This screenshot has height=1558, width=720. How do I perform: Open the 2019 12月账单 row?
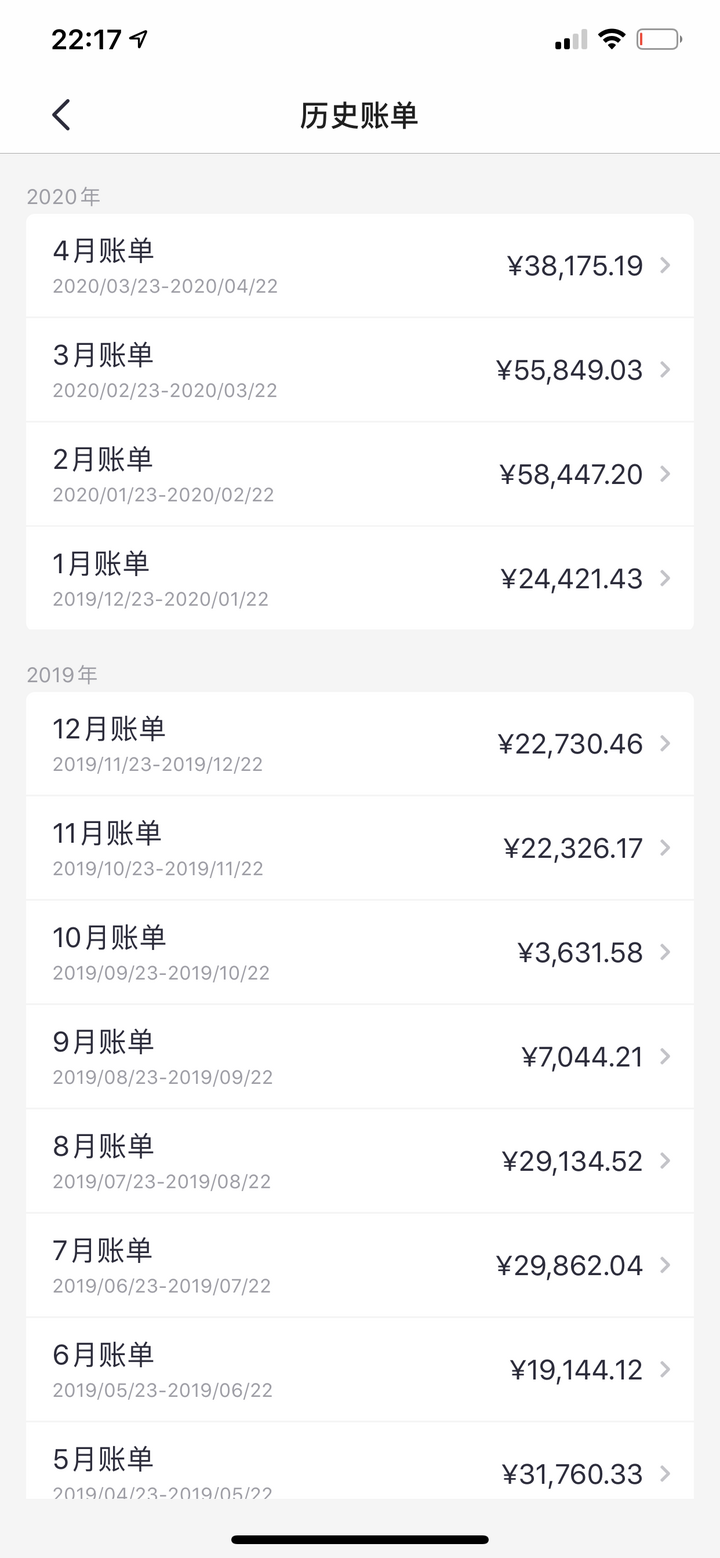tap(360, 744)
